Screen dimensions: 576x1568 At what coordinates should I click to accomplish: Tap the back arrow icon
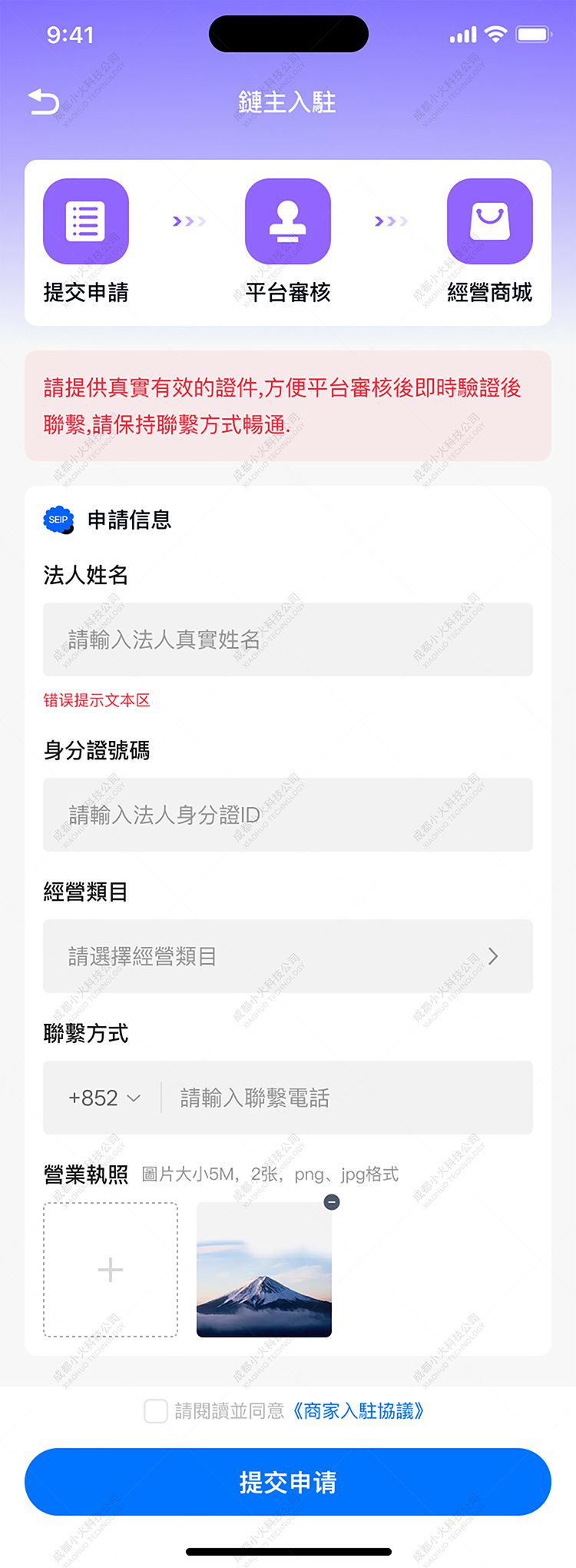(x=44, y=101)
